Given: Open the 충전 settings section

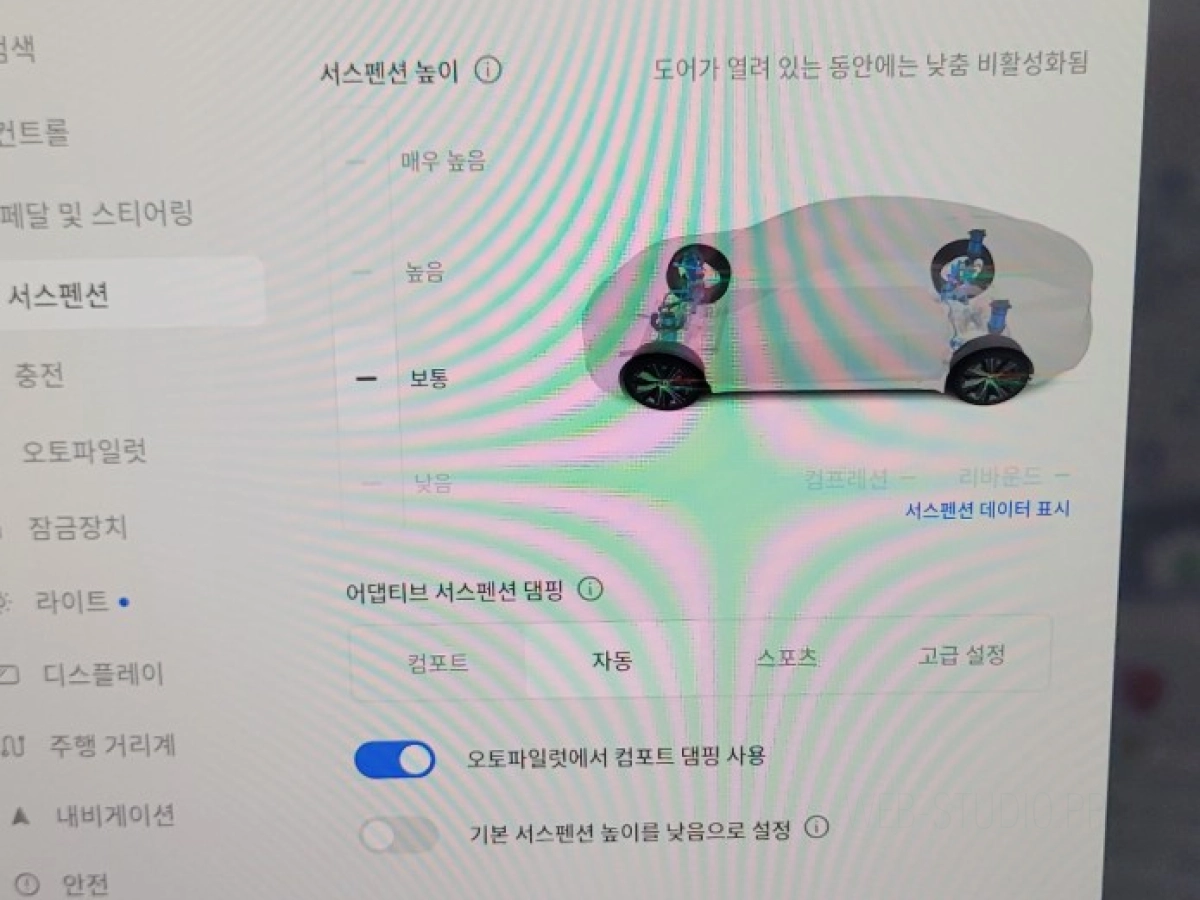Looking at the screenshot, I should (40, 375).
